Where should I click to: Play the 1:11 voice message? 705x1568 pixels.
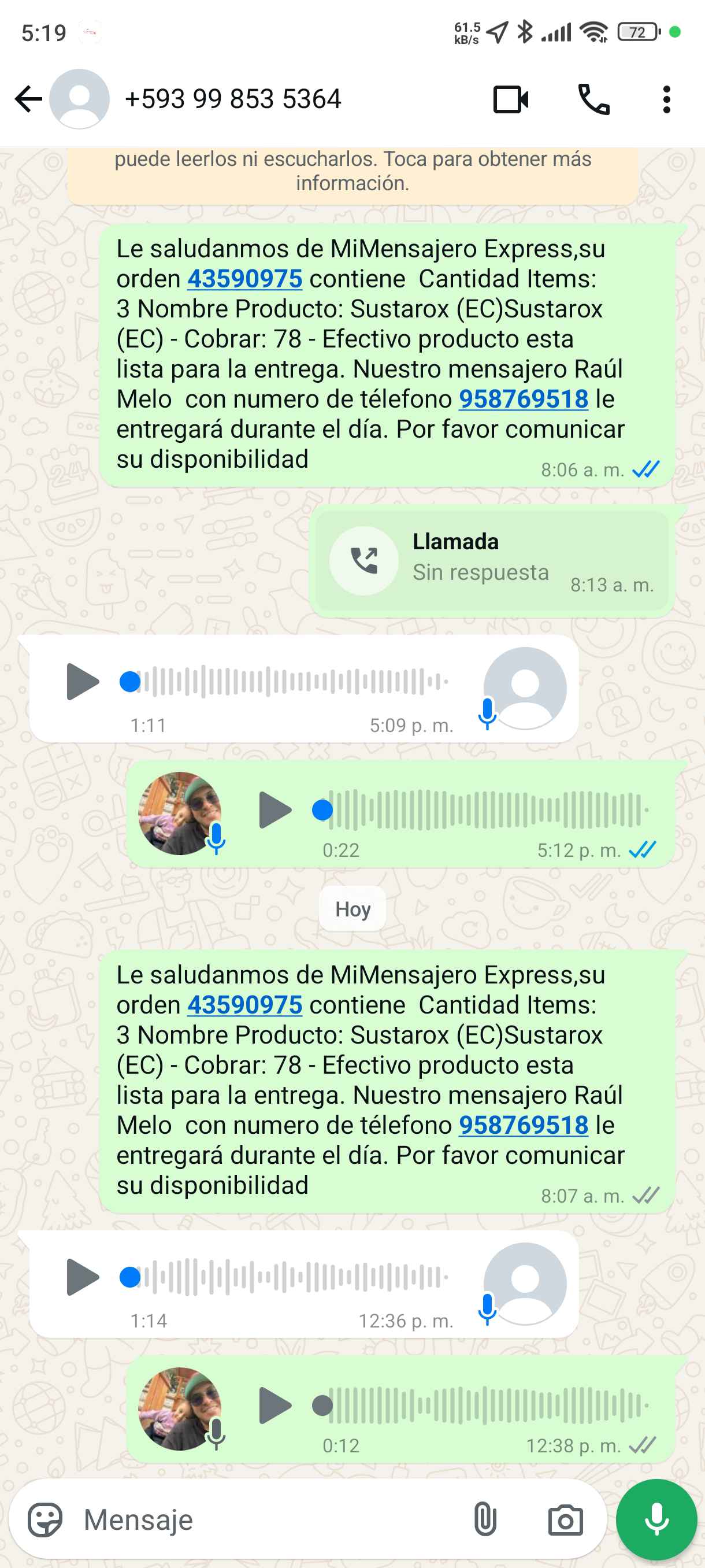coord(82,681)
